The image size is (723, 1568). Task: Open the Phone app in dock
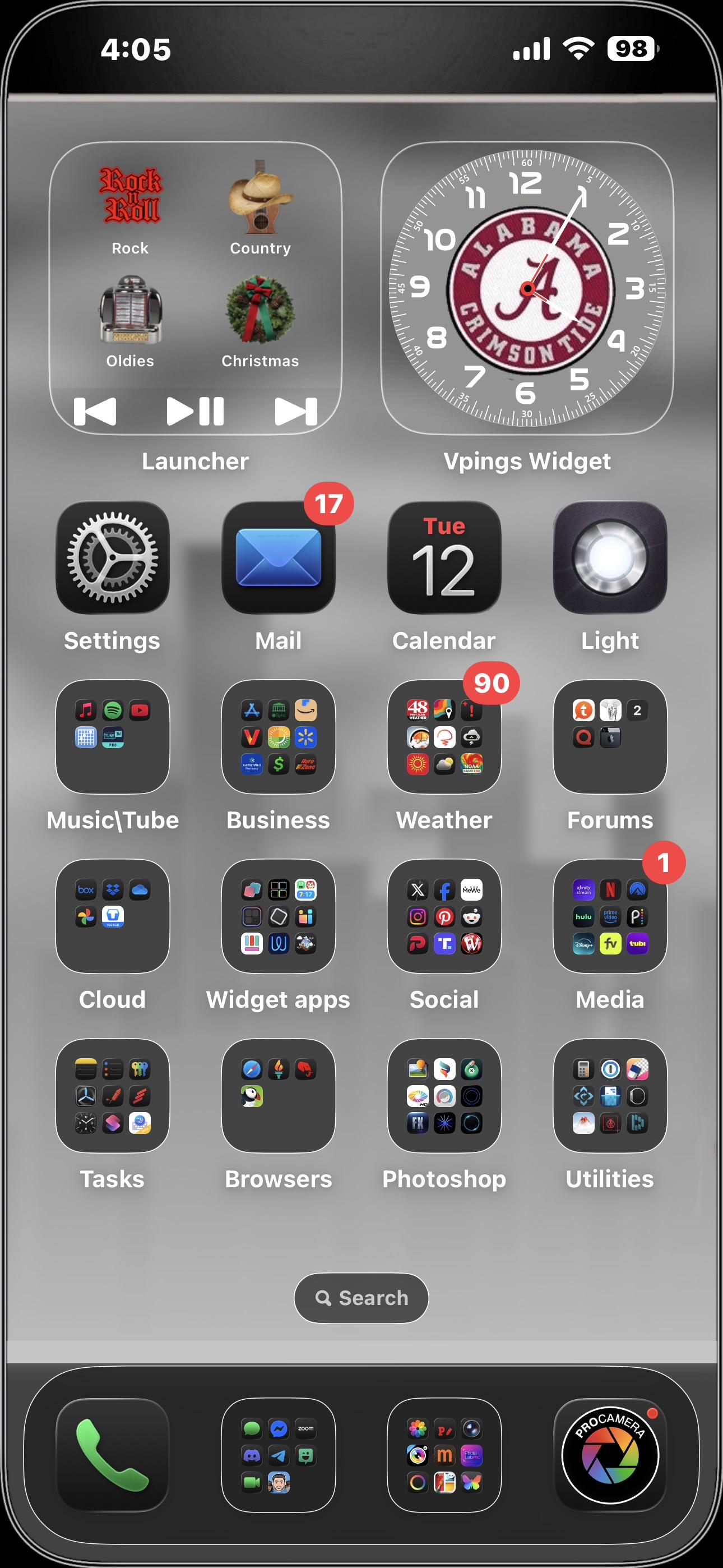click(113, 1455)
